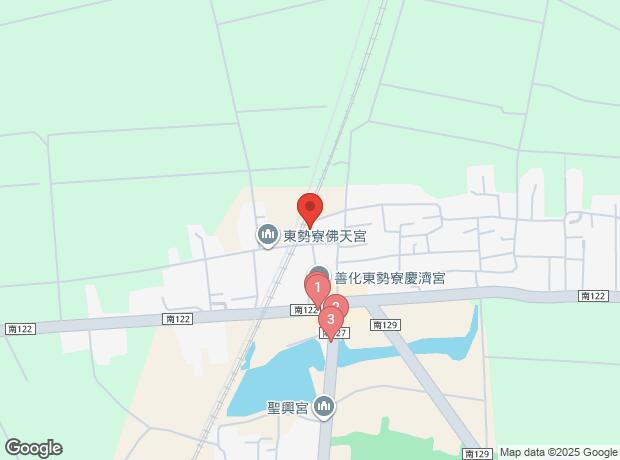
Task: Select map marker number 3
Action: click(x=331, y=322)
